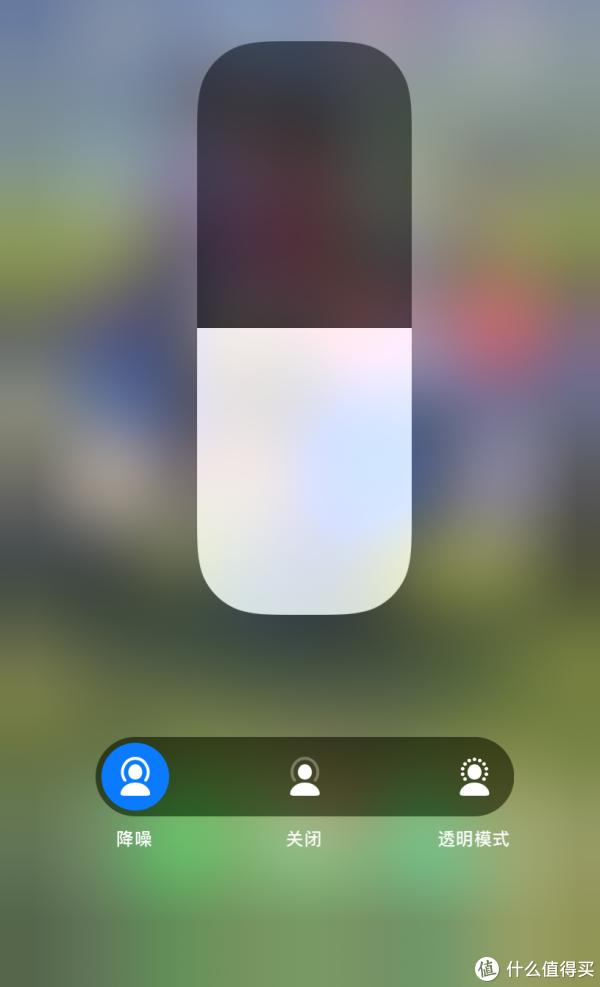Switch to 关闭 mode
The width and height of the screenshot is (600, 987).
304,777
